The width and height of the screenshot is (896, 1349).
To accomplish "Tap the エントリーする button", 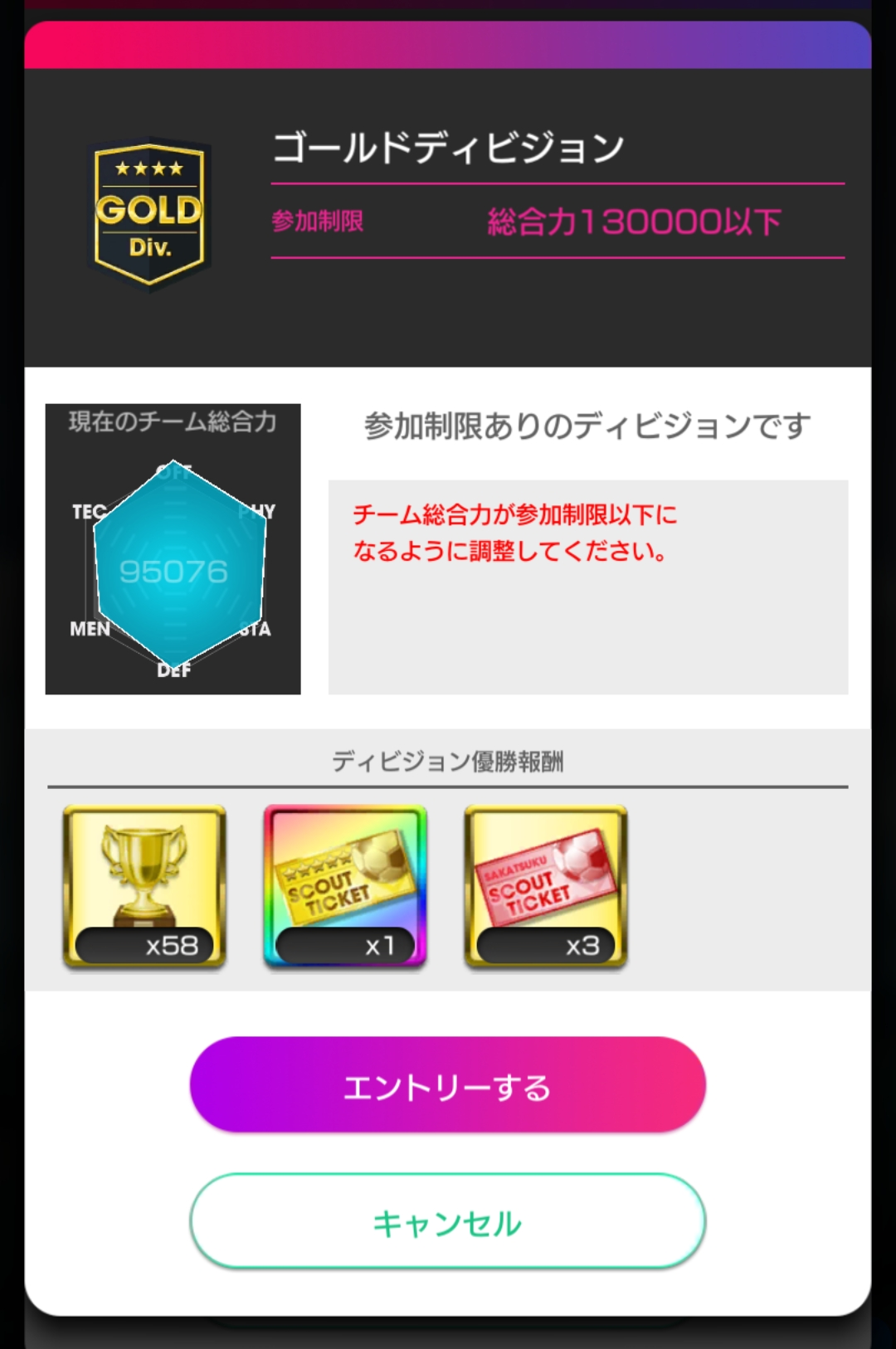I will click(x=447, y=1085).
